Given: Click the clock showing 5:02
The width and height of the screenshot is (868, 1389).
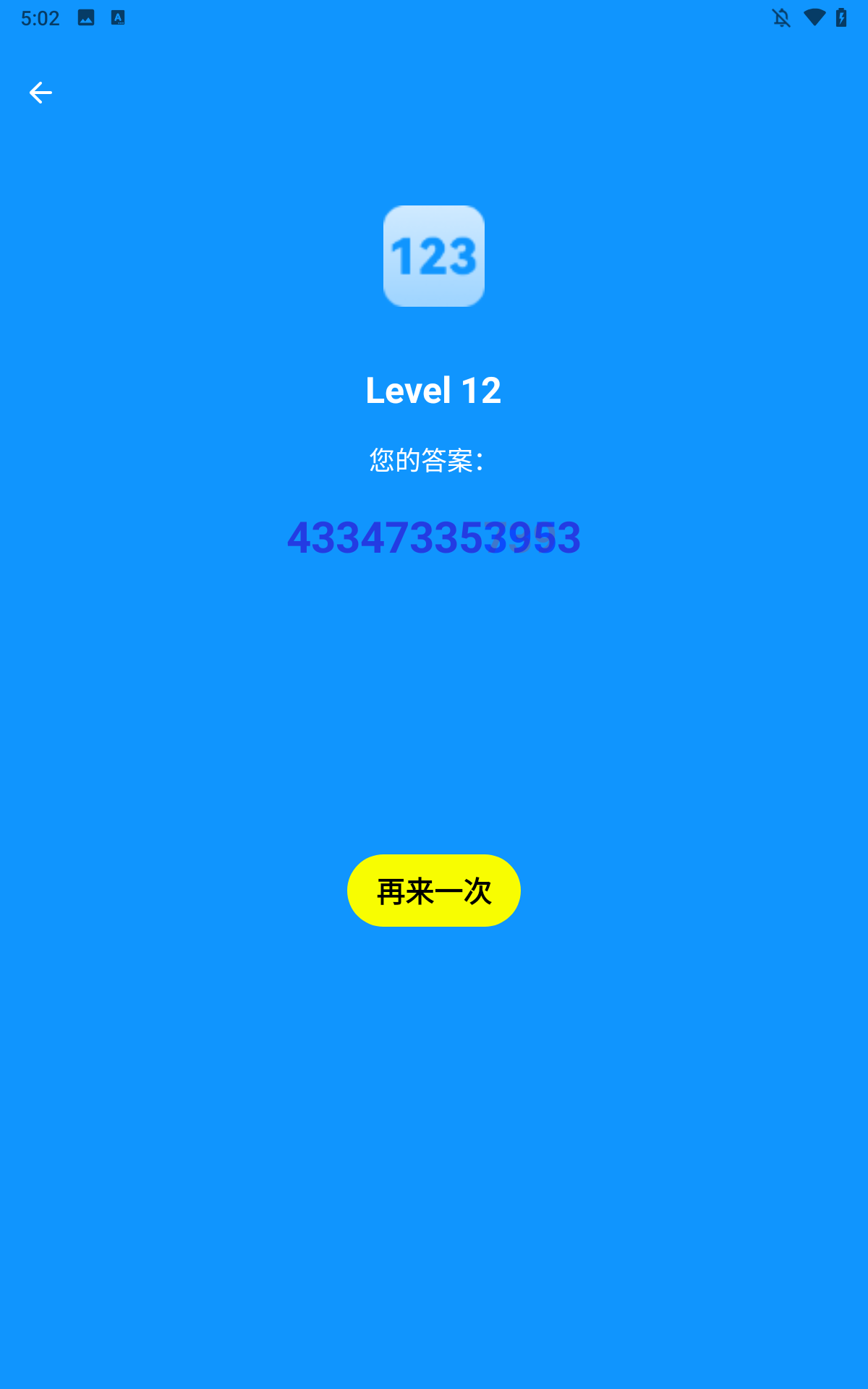Looking at the screenshot, I should point(41,17).
